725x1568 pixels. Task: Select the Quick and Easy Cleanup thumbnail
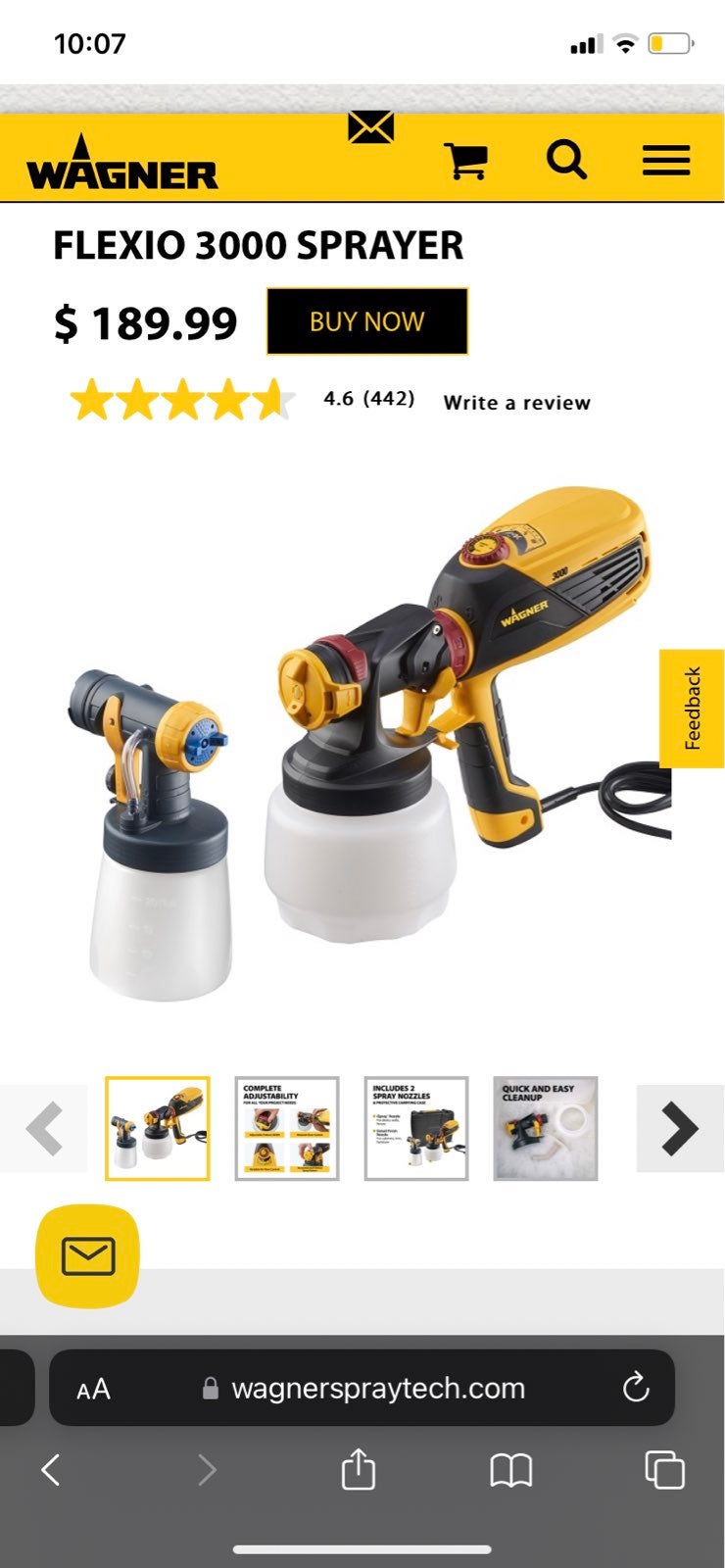[x=546, y=1128]
